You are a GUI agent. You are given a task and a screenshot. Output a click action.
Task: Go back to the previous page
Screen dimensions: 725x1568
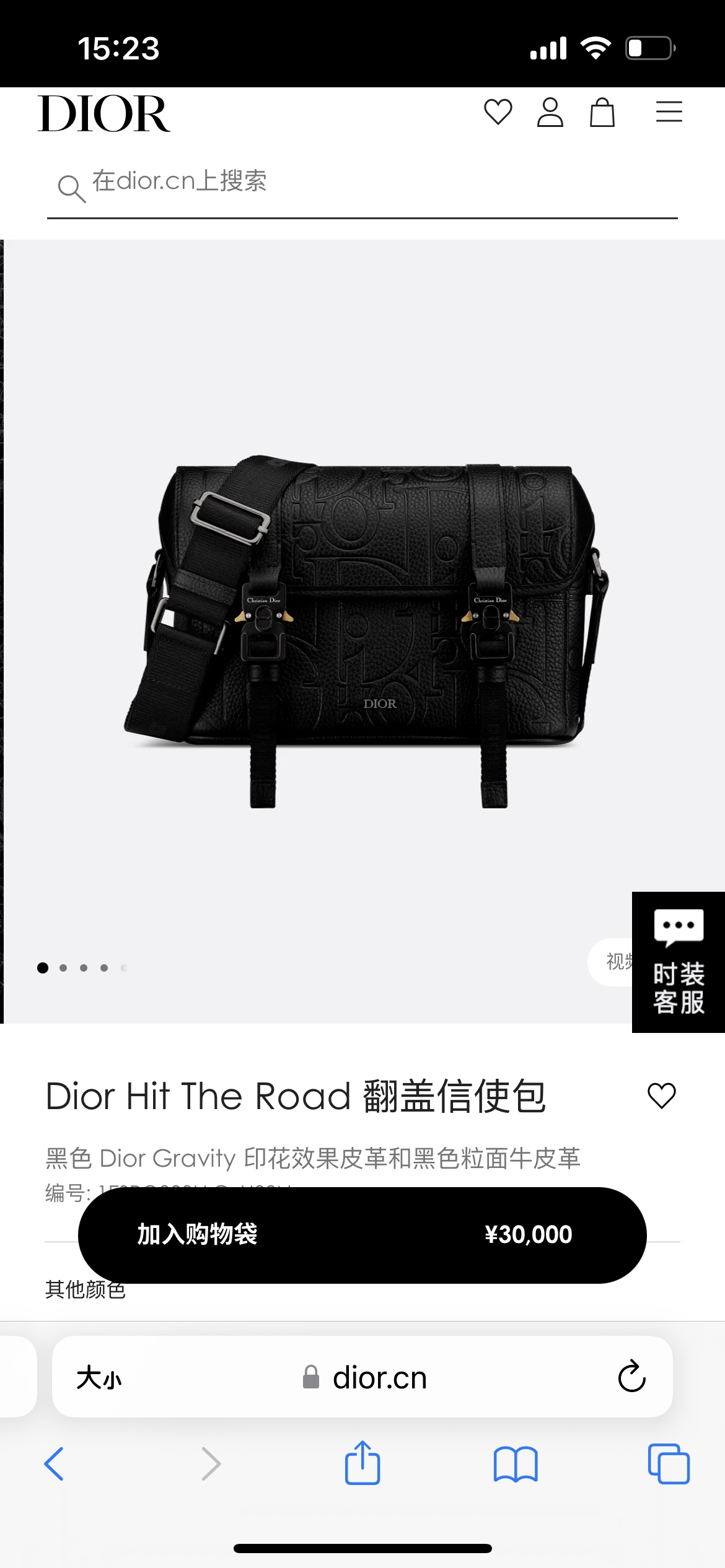point(55,1464)
